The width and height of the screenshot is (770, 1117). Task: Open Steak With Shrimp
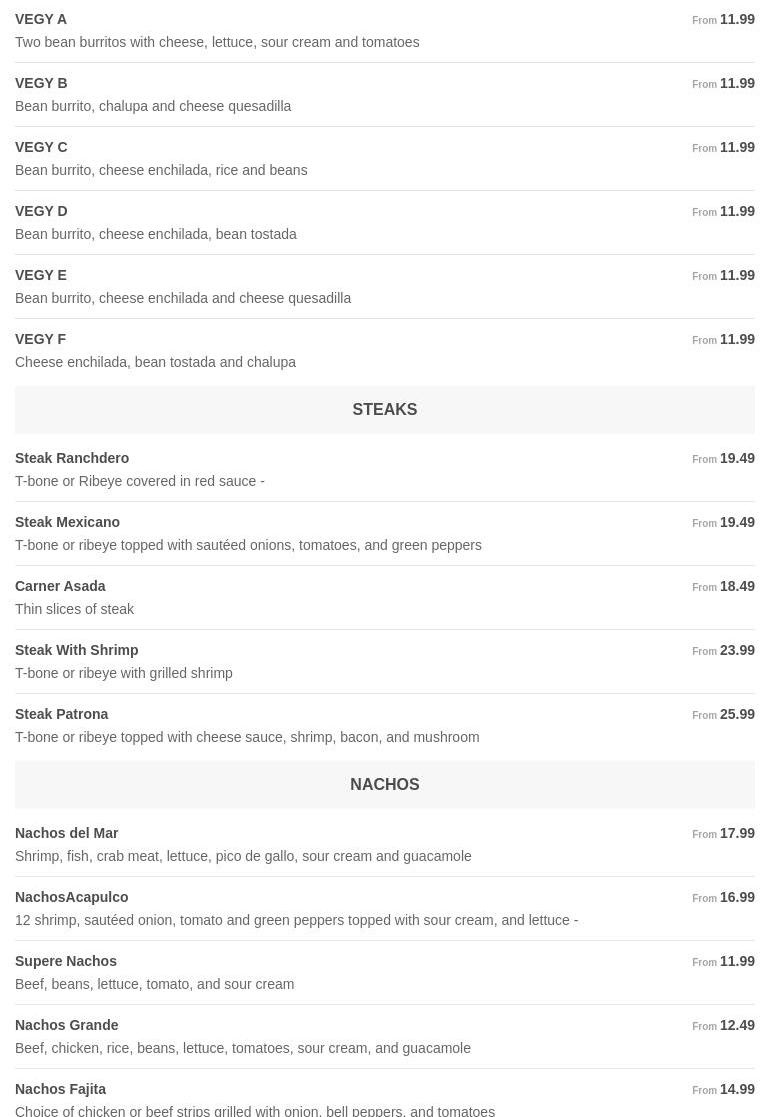77,651
